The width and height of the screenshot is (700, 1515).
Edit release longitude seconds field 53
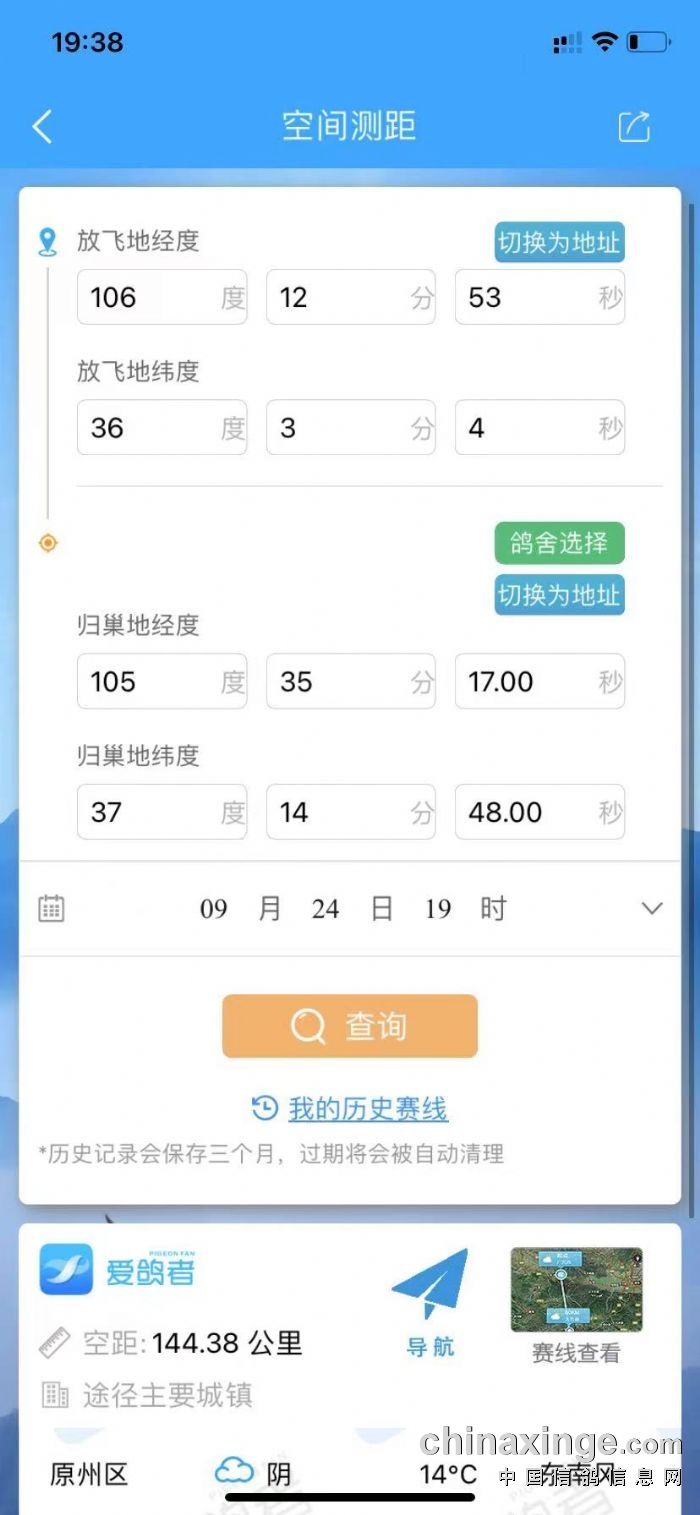[x=540, y=297]
